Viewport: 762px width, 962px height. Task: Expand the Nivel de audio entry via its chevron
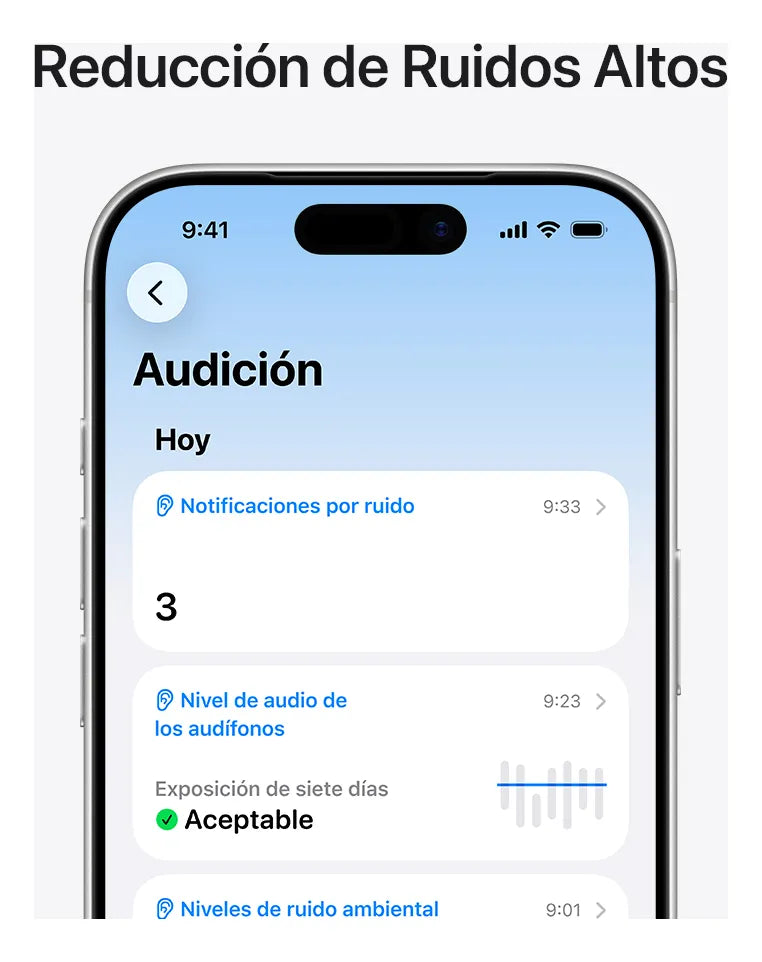(601, 701)
